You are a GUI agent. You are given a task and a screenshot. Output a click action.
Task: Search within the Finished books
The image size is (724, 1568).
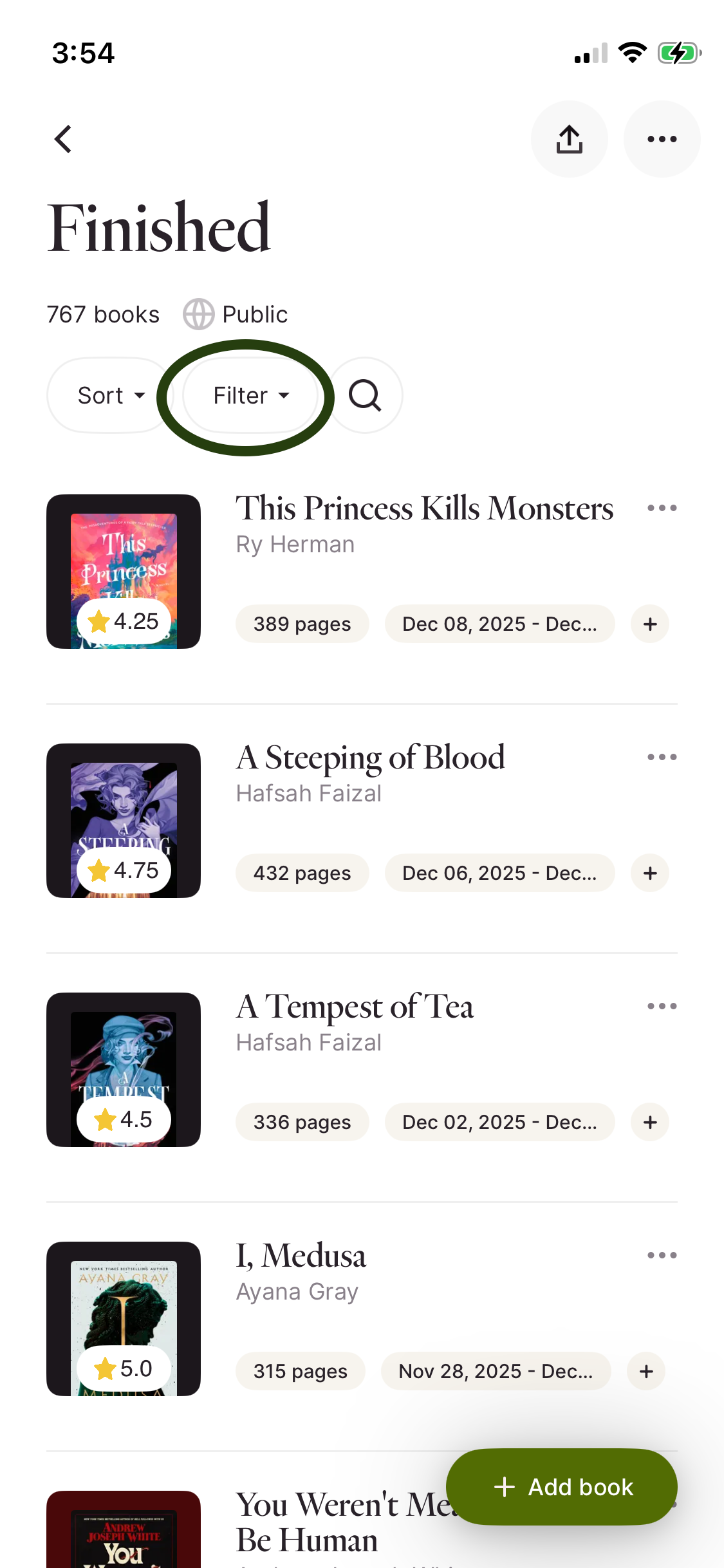point(365,395)
